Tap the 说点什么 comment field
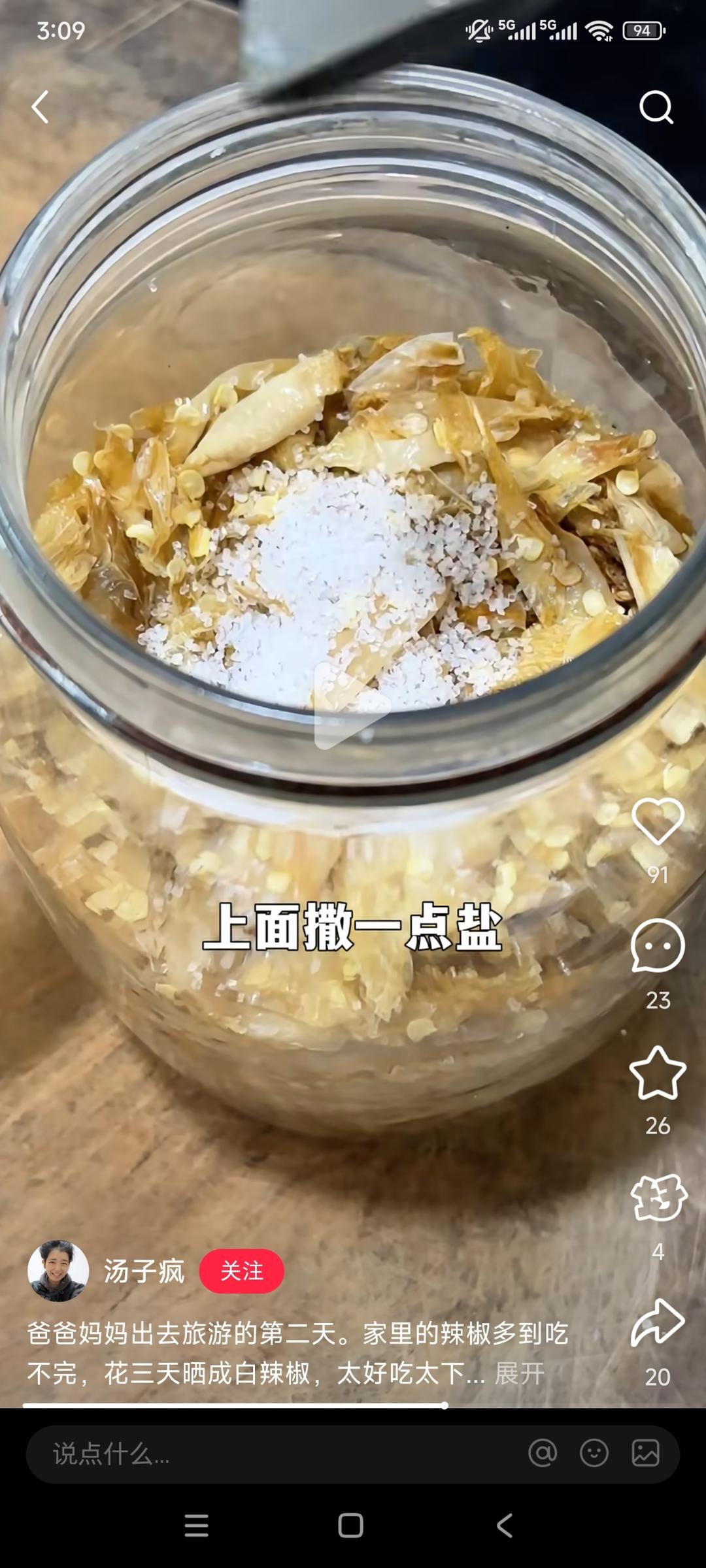Image resolution: width=706 pixels, height=1568 pixels. [x=261, y=1454]
